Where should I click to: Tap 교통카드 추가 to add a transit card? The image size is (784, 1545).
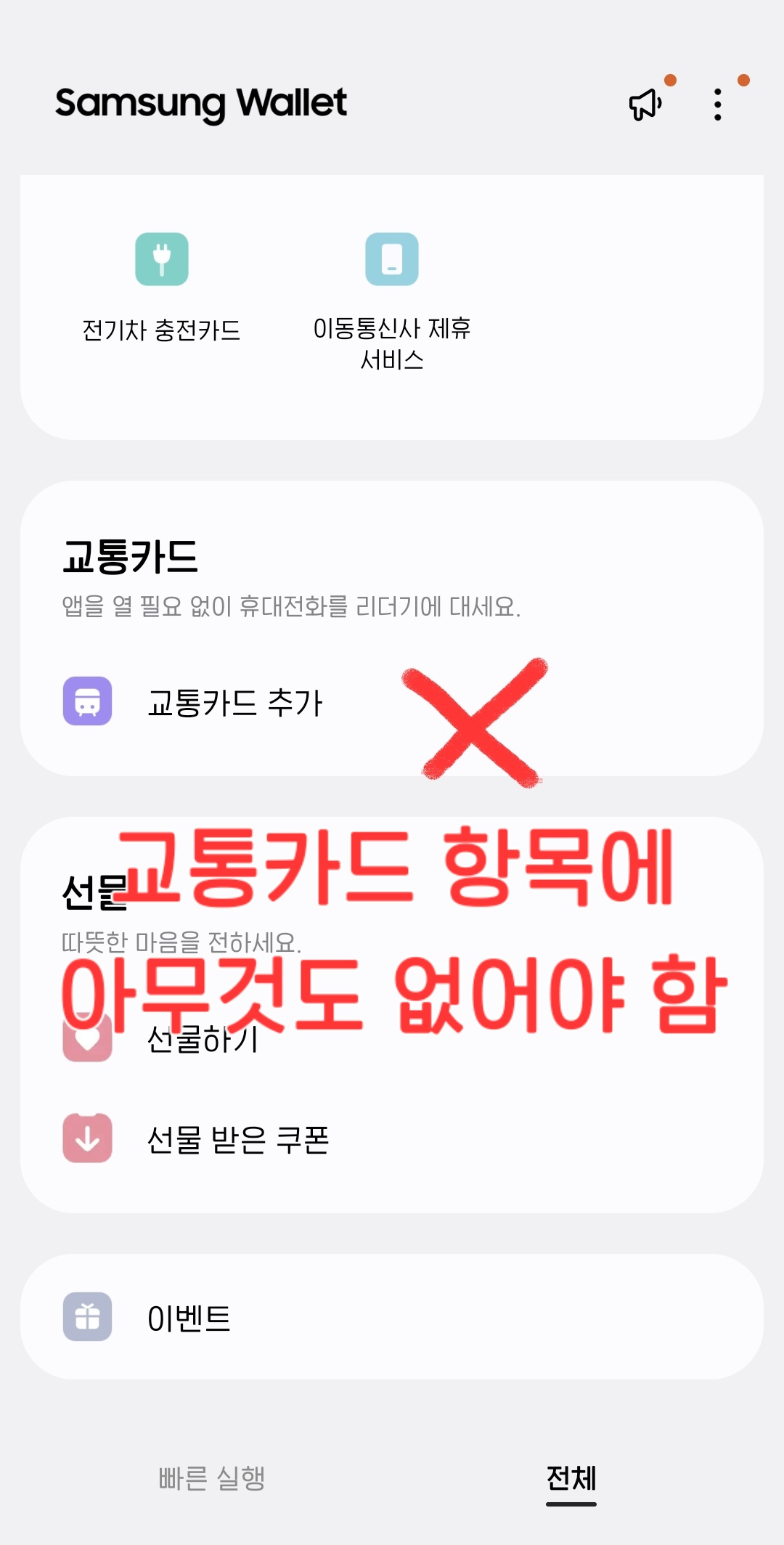(x=237, y=701)
